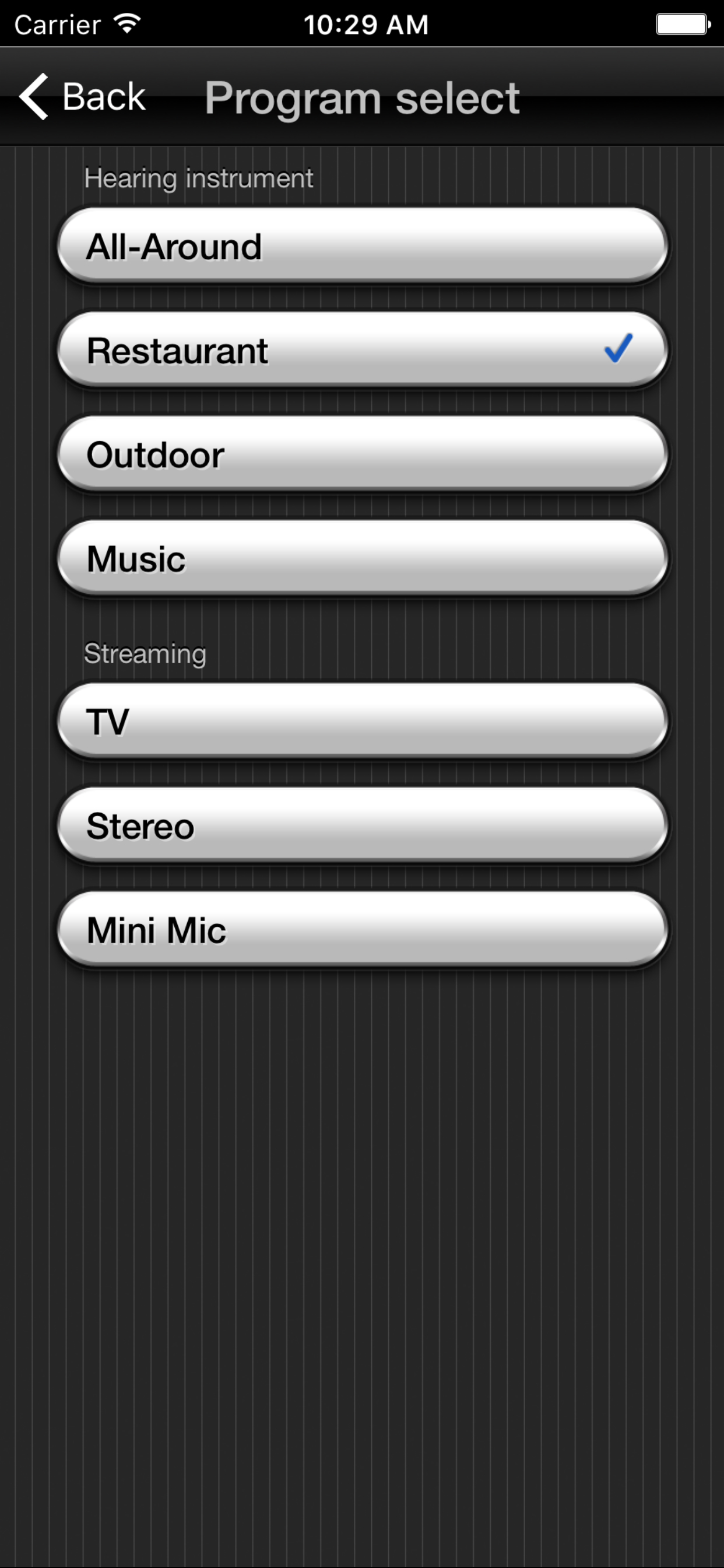Switch to the Outdoor program
This screenshot has width=724, height=1568.
363,454
